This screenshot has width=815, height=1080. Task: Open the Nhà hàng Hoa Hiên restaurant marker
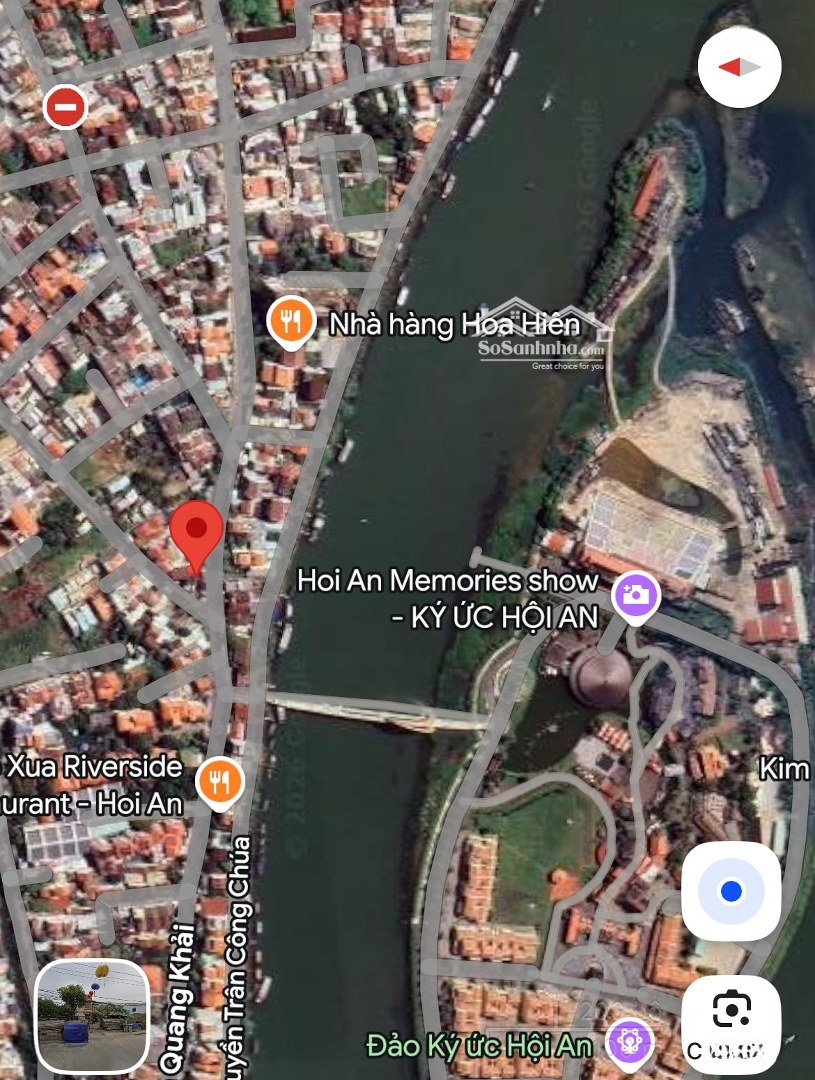pyautogui.click(x=291, y=321)
